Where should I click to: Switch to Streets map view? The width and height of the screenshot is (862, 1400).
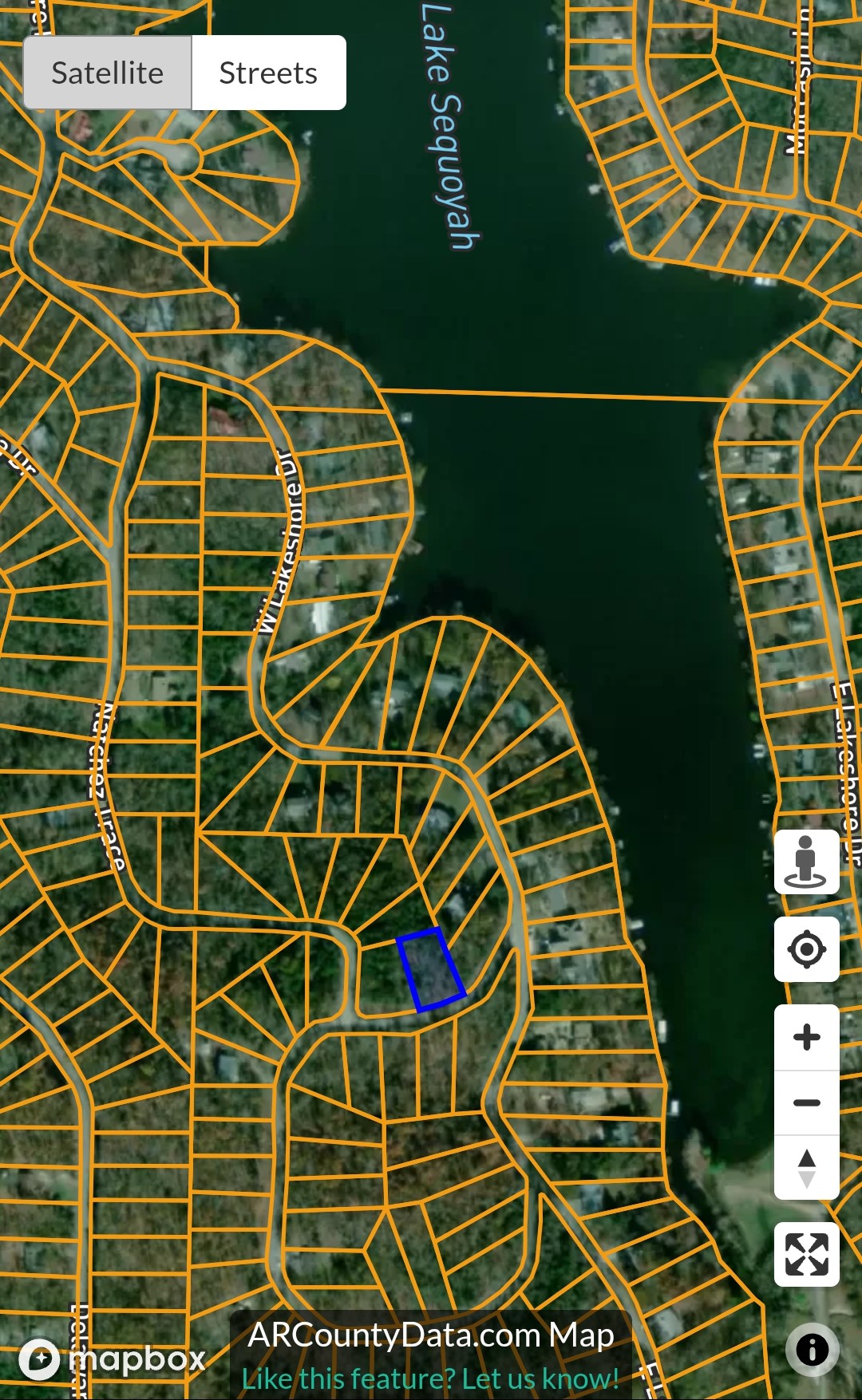tap(268, 73)
